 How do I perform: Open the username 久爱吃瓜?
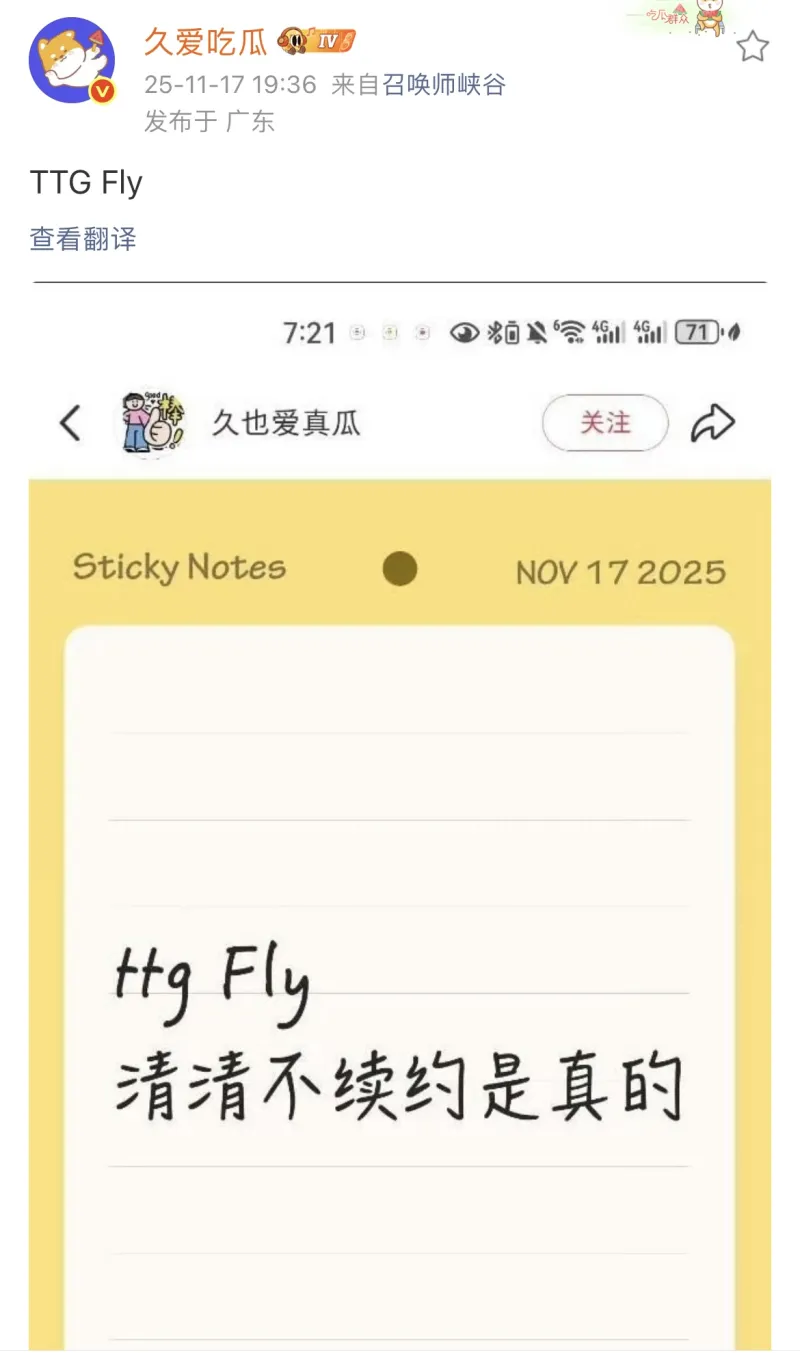click(x=205, y=42)
